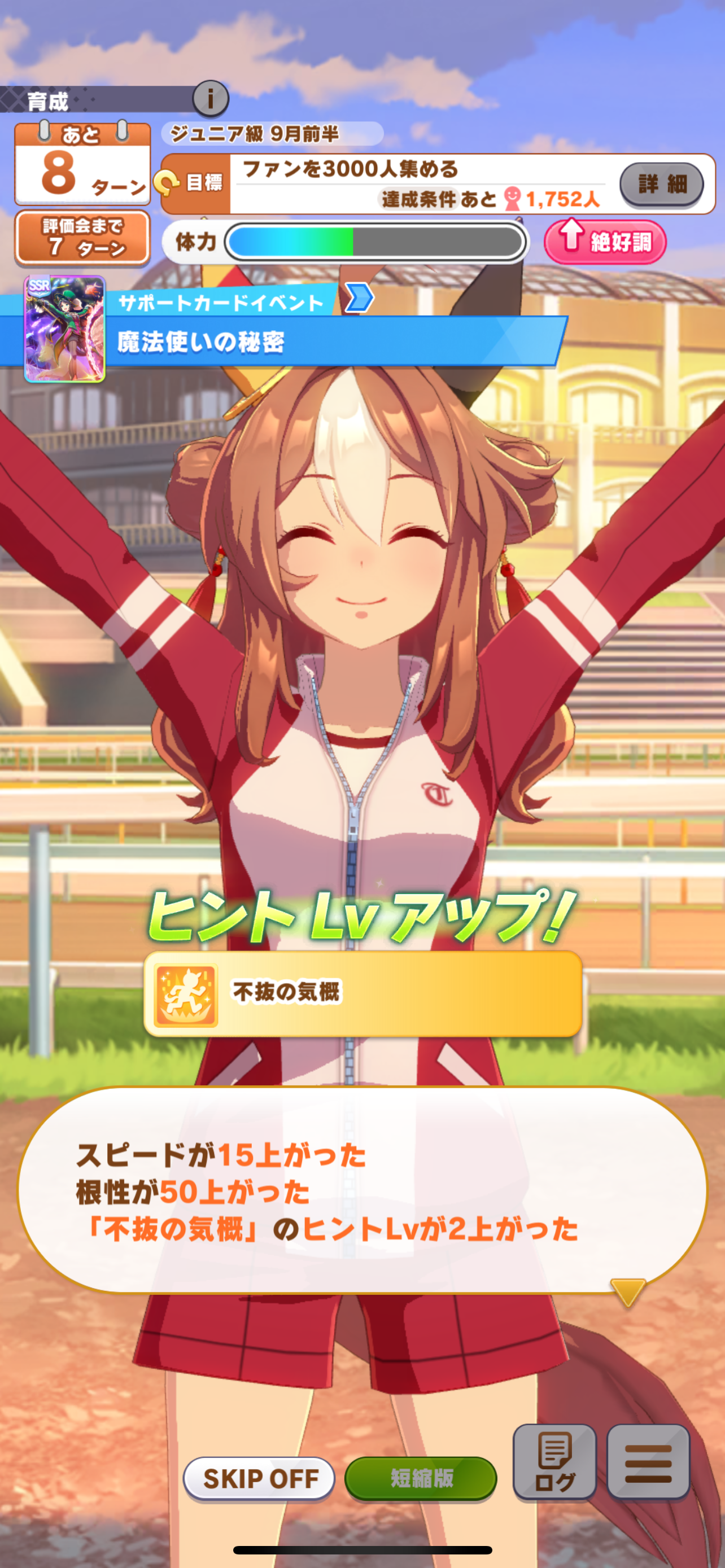The image size is (725, 1568).
Task: Open the training info icon
Action: coord(211,98)
